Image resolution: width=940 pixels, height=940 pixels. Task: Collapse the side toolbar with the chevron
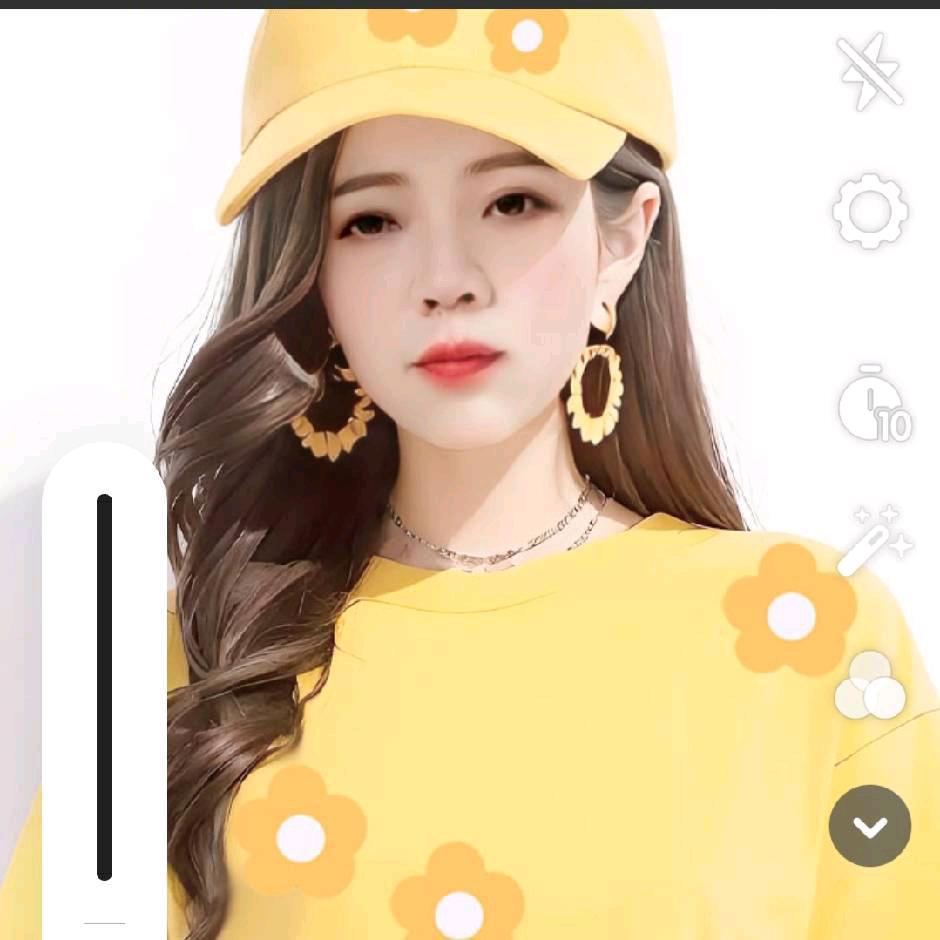(x=870, y=826)
